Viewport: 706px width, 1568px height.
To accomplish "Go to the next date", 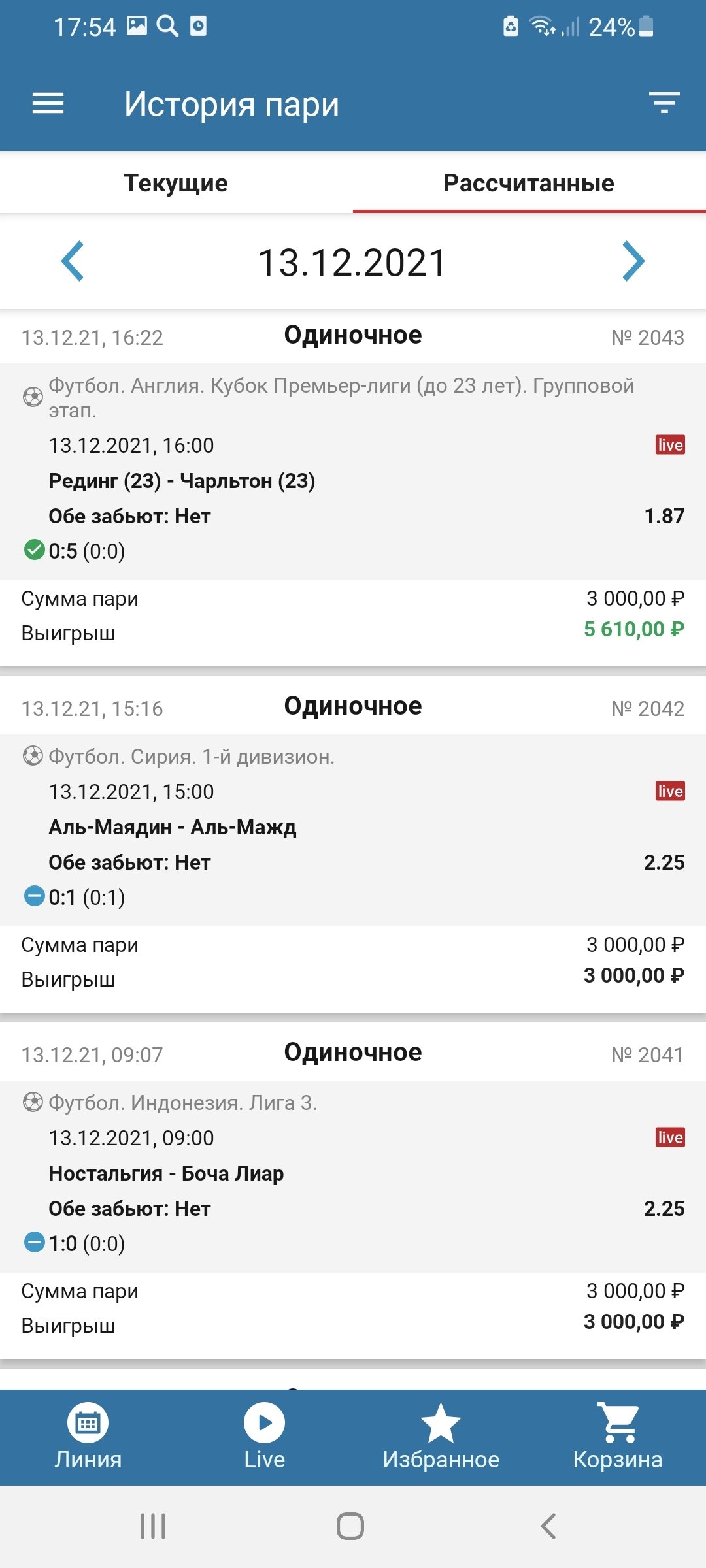I will (x=633, y=261).
